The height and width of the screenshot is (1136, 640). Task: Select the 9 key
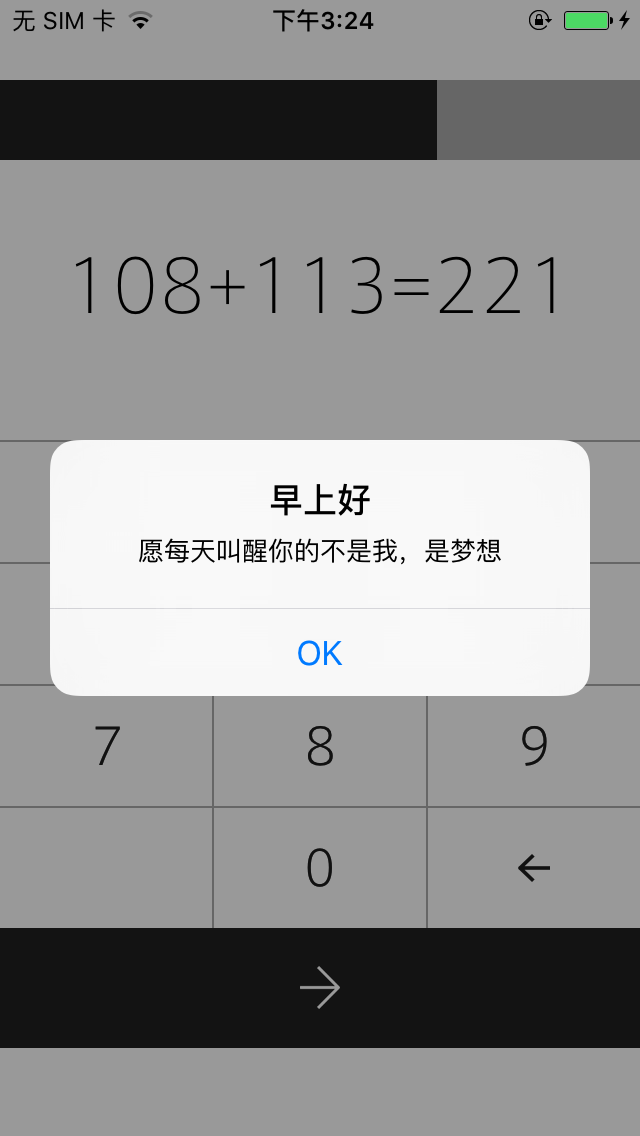point(534,746)
